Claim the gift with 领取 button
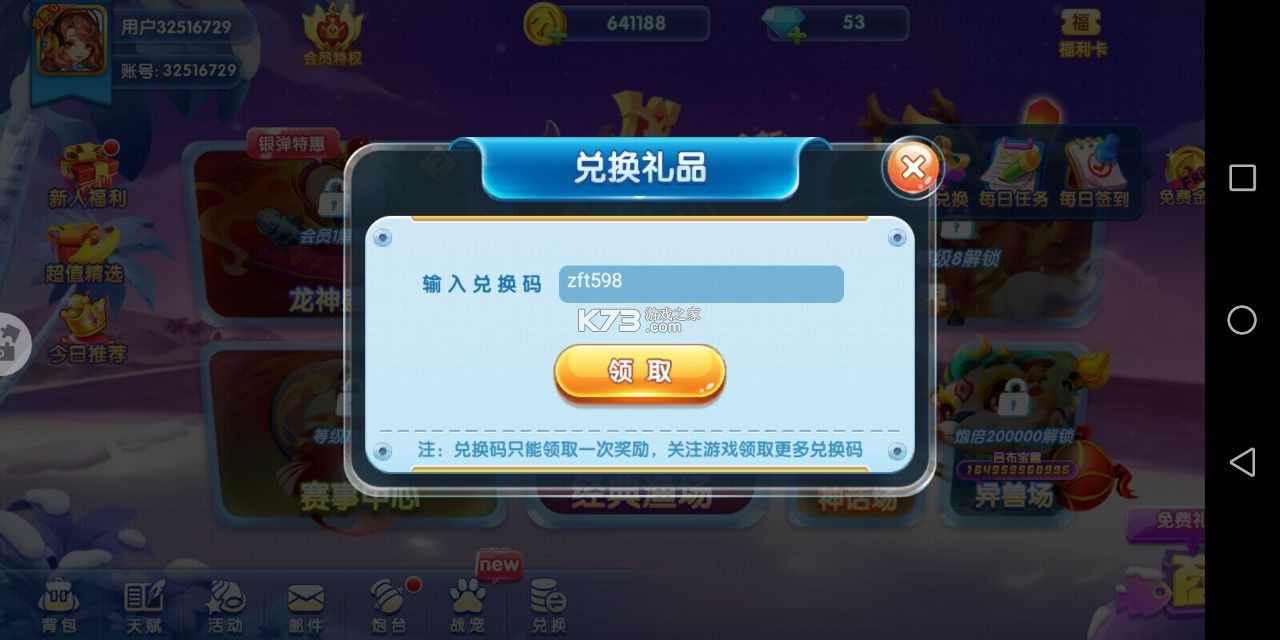1280x640 pixels. 640,372
